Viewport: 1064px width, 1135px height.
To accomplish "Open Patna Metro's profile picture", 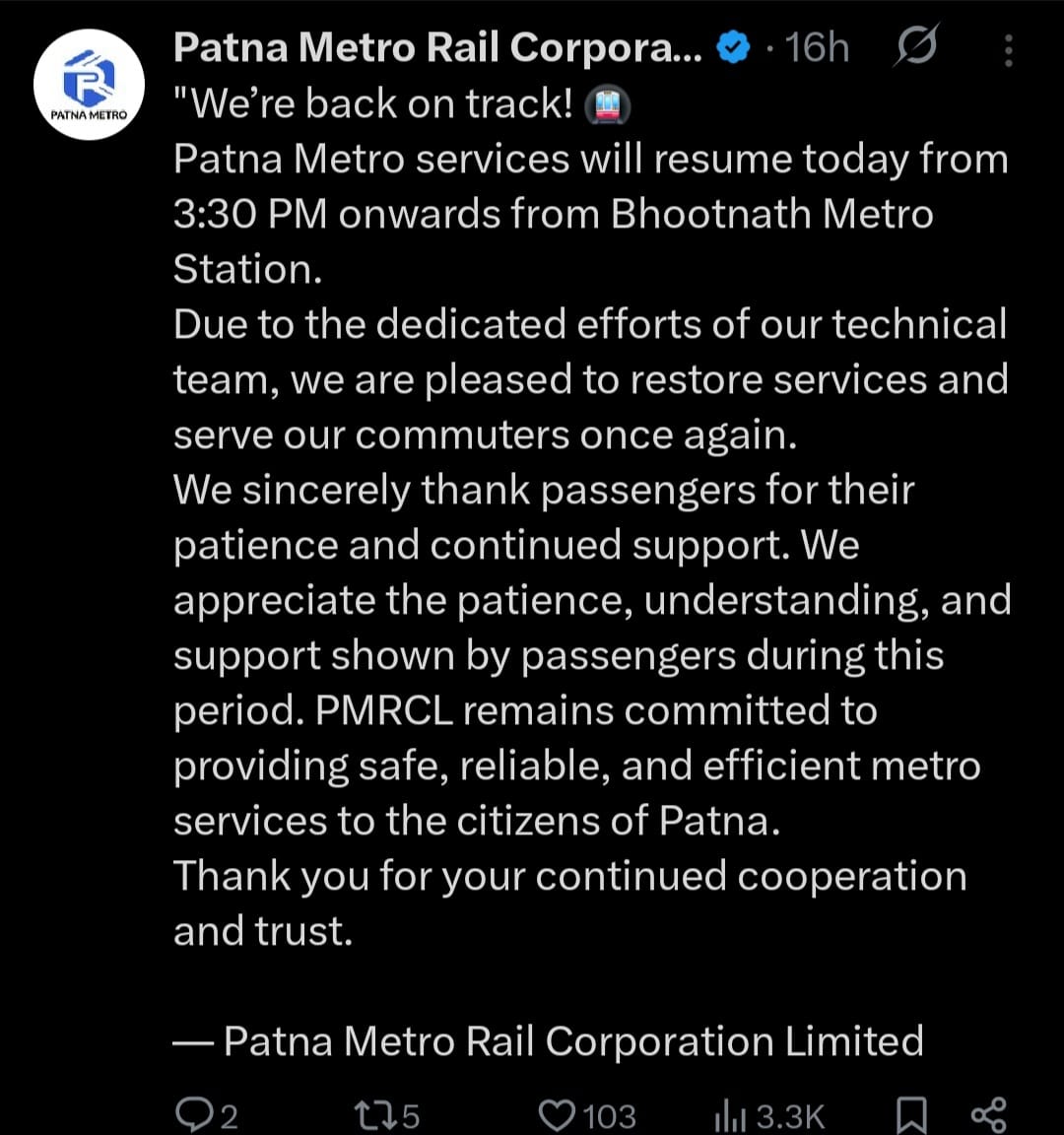I will point(89,84).
